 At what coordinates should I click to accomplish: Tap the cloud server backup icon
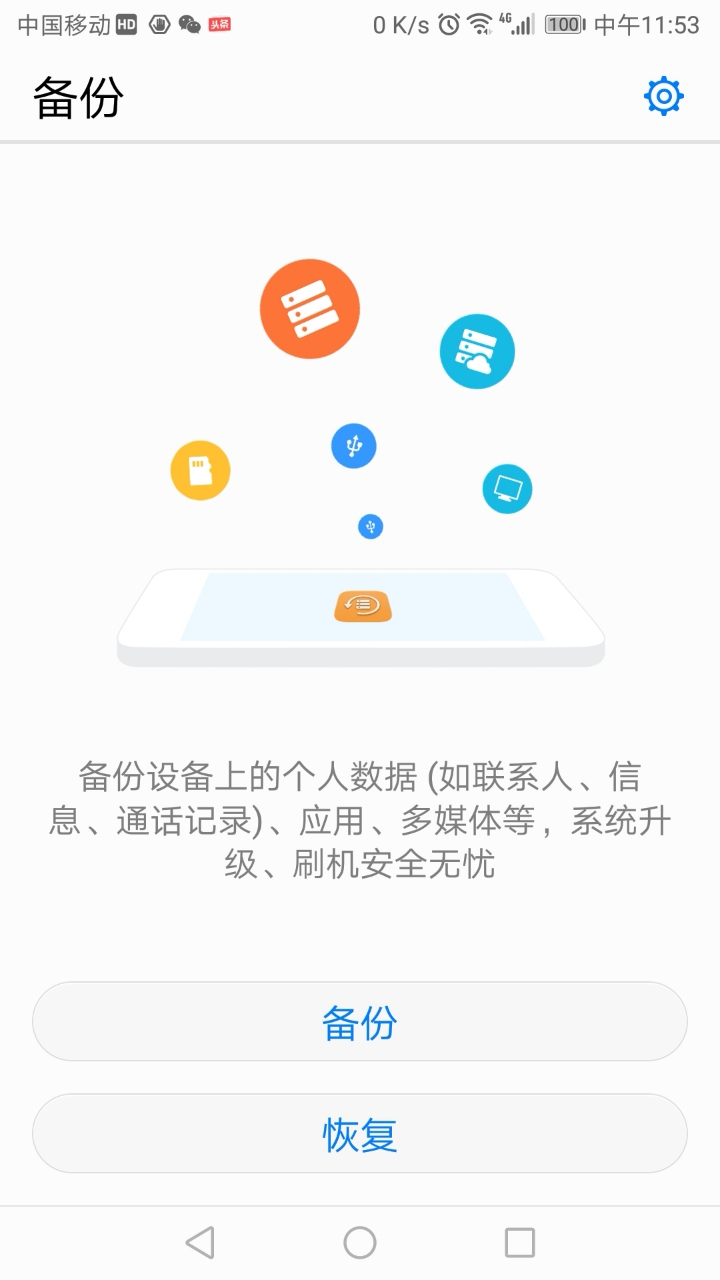[477, 351]
